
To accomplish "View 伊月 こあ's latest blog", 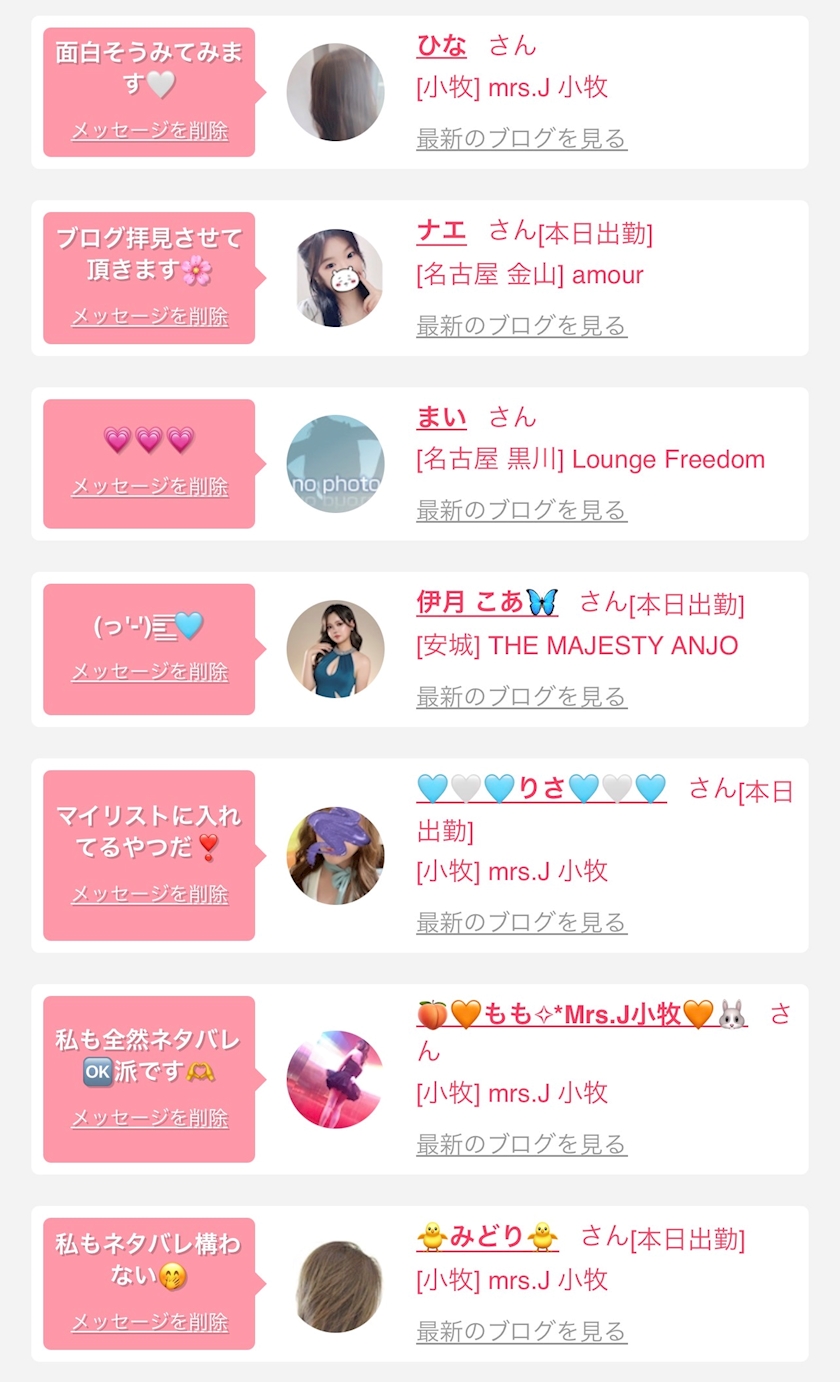I will 521,697.
